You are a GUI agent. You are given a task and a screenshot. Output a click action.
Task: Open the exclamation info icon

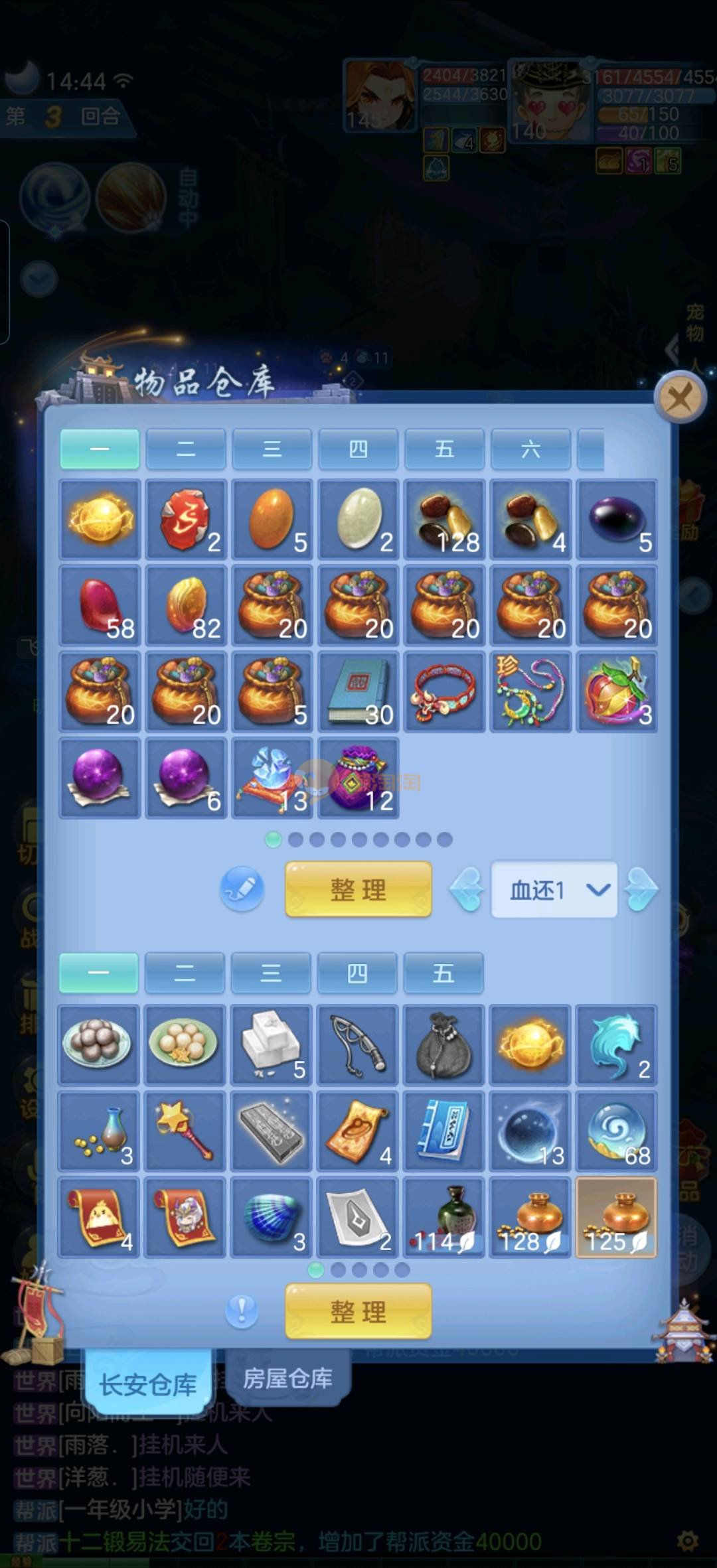coord(242,1311)
